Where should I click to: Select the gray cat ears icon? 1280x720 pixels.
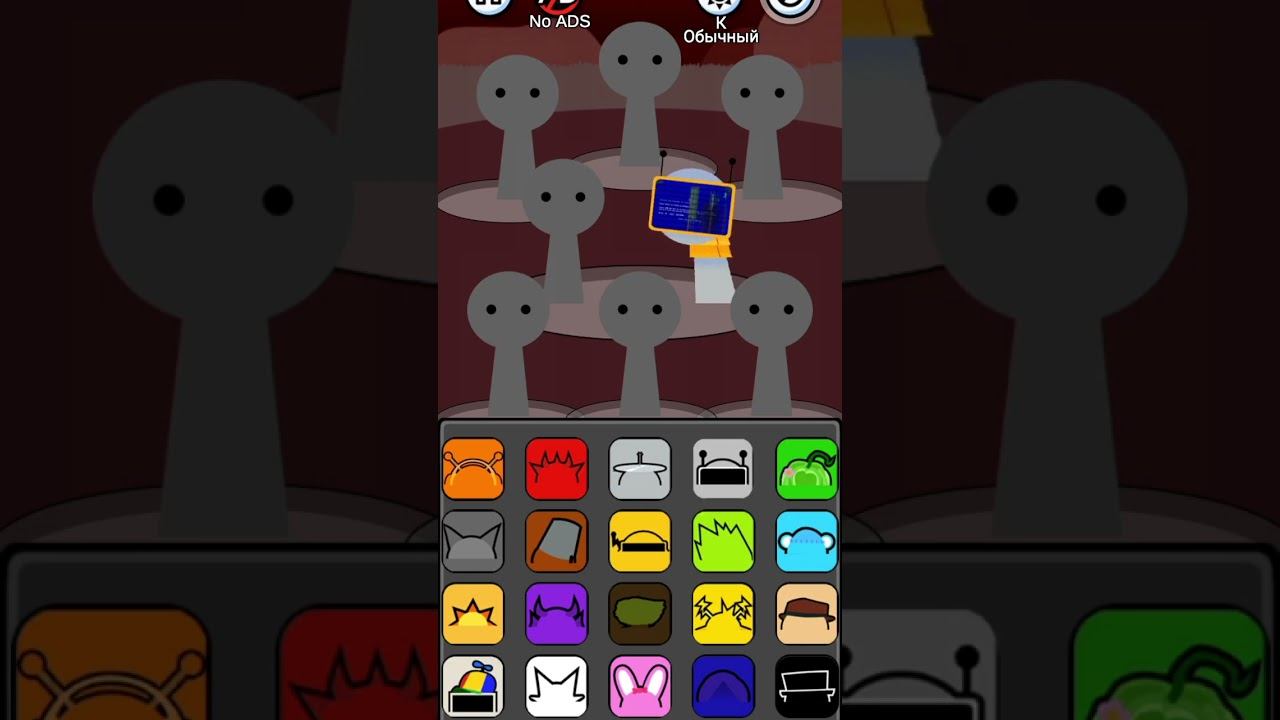click(x=473, y=541)
